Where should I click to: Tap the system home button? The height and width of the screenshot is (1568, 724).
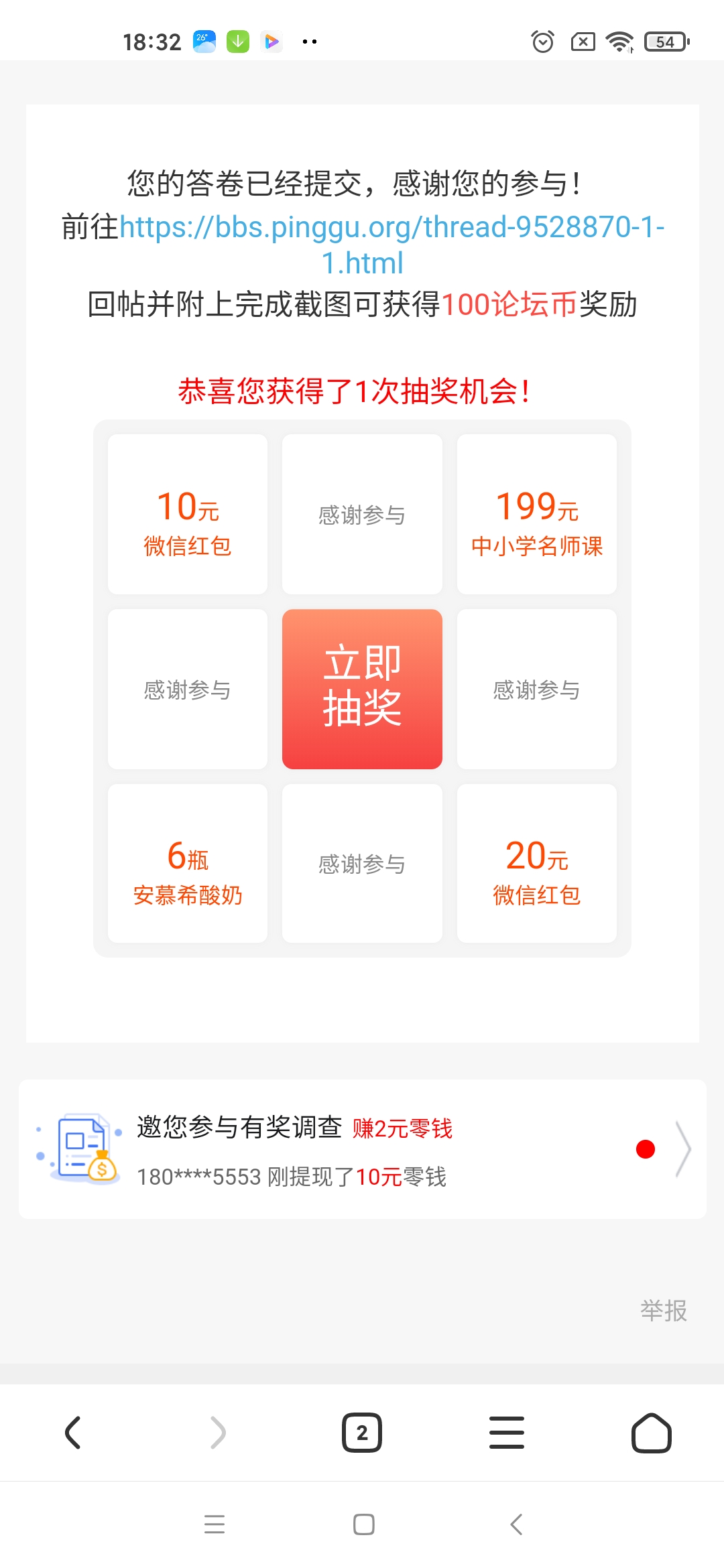click(363, 1524)
